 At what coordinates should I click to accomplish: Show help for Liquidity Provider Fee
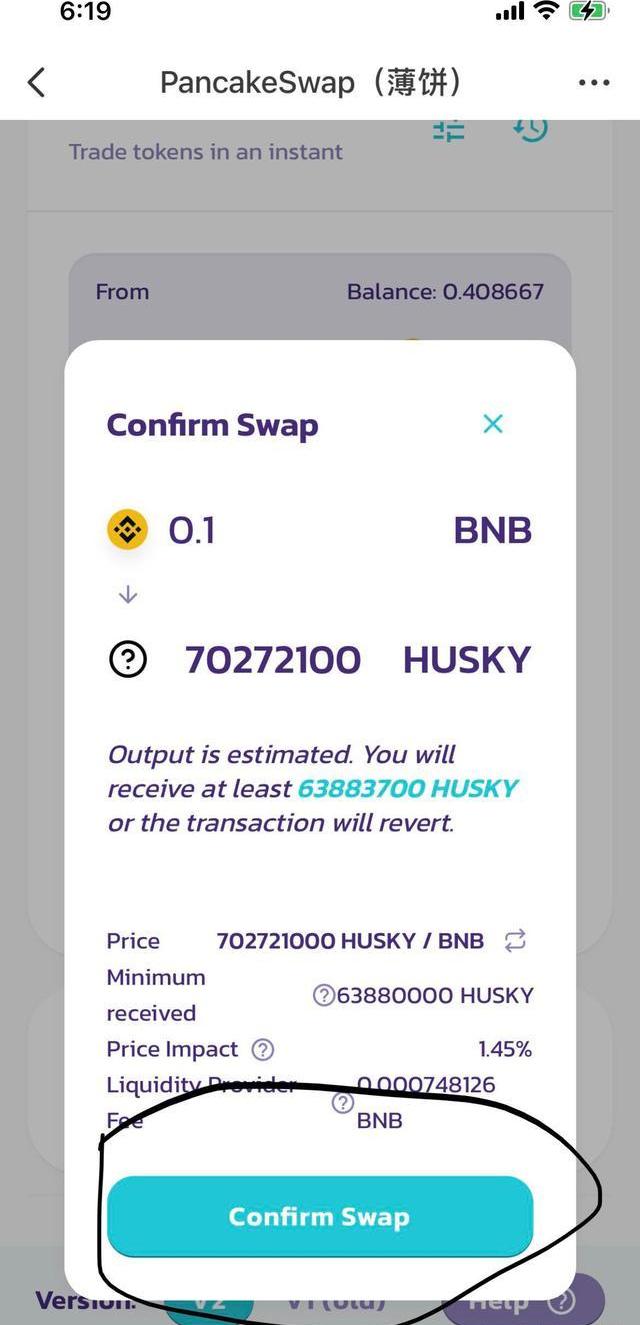342,1103
